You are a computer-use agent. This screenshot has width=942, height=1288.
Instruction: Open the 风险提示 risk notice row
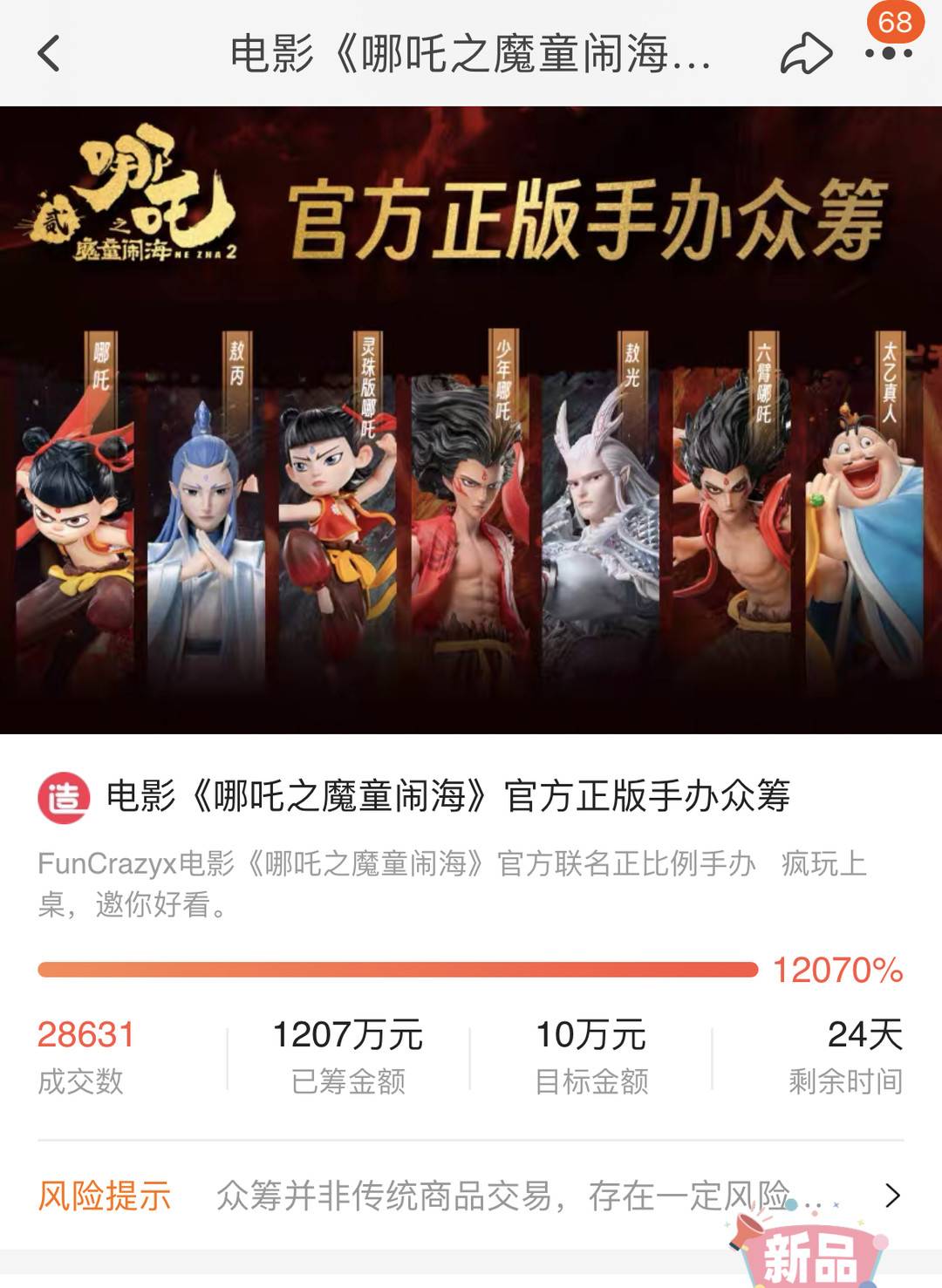point(469,1196)
